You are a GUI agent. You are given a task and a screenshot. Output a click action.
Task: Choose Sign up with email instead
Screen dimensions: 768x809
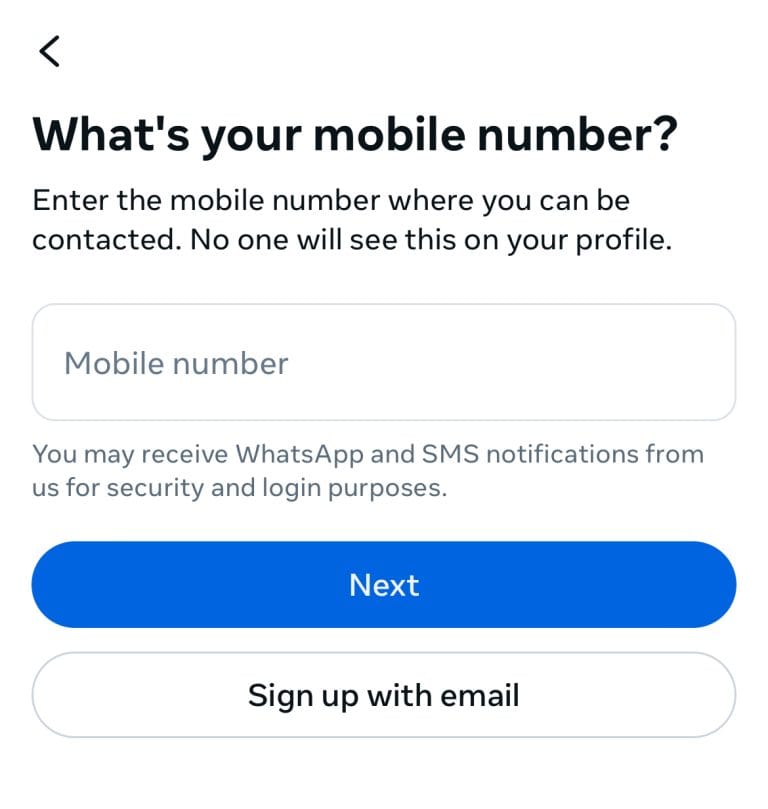tap(384, 695)
